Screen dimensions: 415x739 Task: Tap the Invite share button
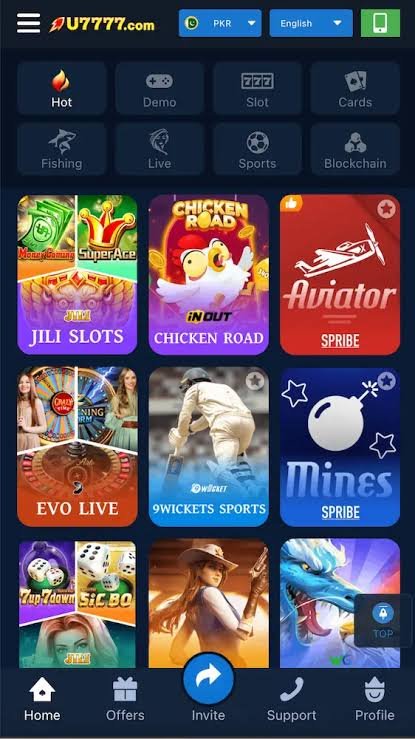tap(208, 679)
